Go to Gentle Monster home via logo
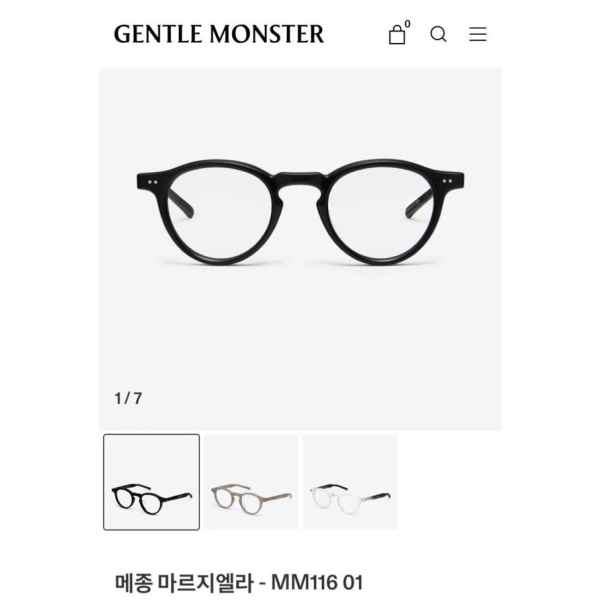 click(219, 34)
